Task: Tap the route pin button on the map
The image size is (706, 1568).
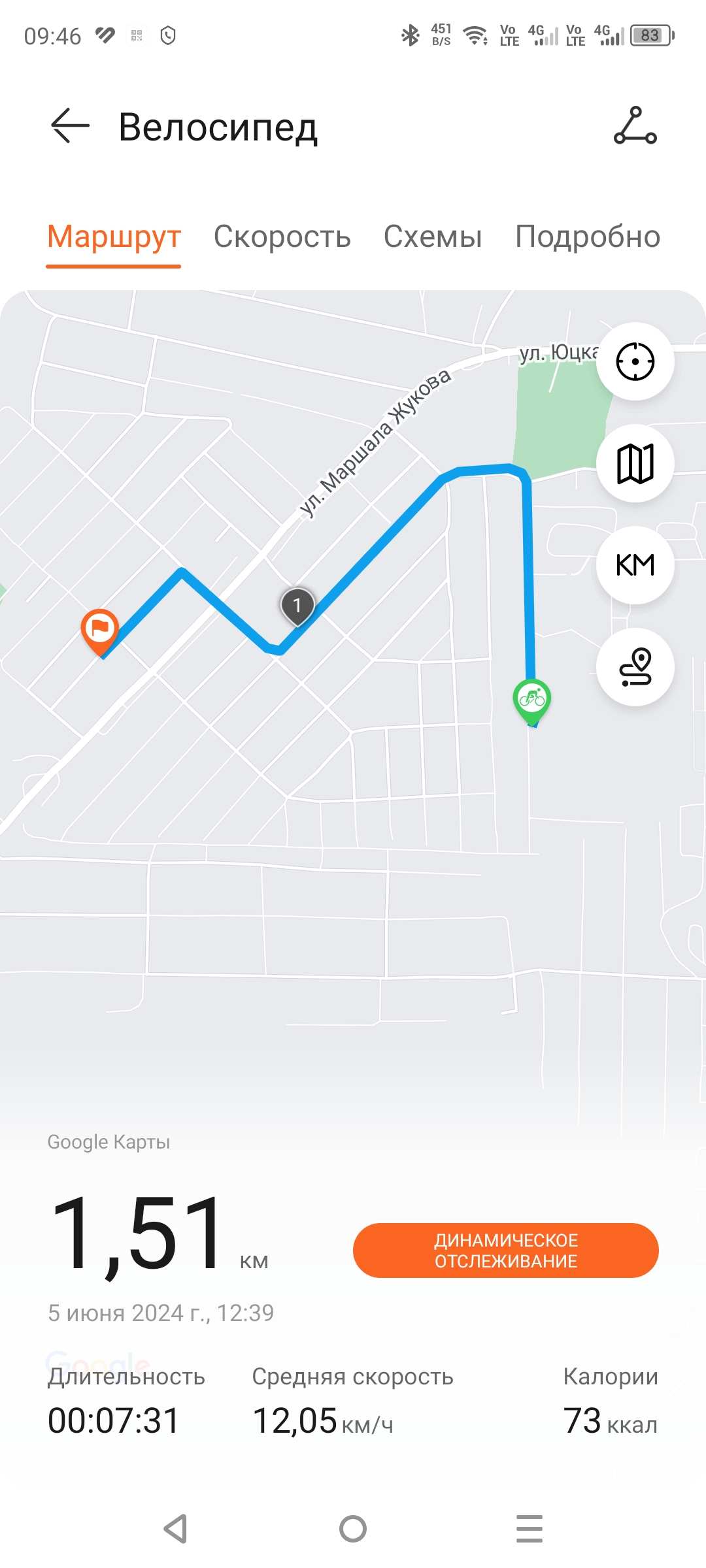Action: [x=635, y=667]
